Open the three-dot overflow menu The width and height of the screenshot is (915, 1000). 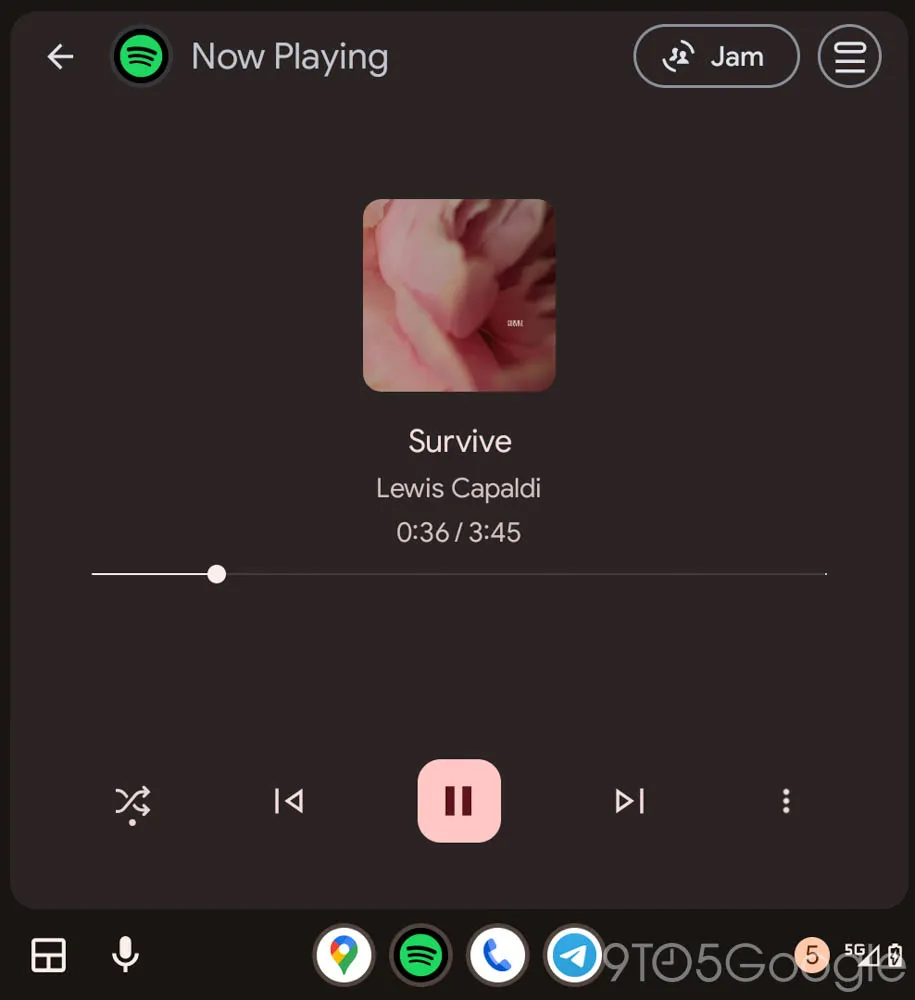click(x=786, y=801)
